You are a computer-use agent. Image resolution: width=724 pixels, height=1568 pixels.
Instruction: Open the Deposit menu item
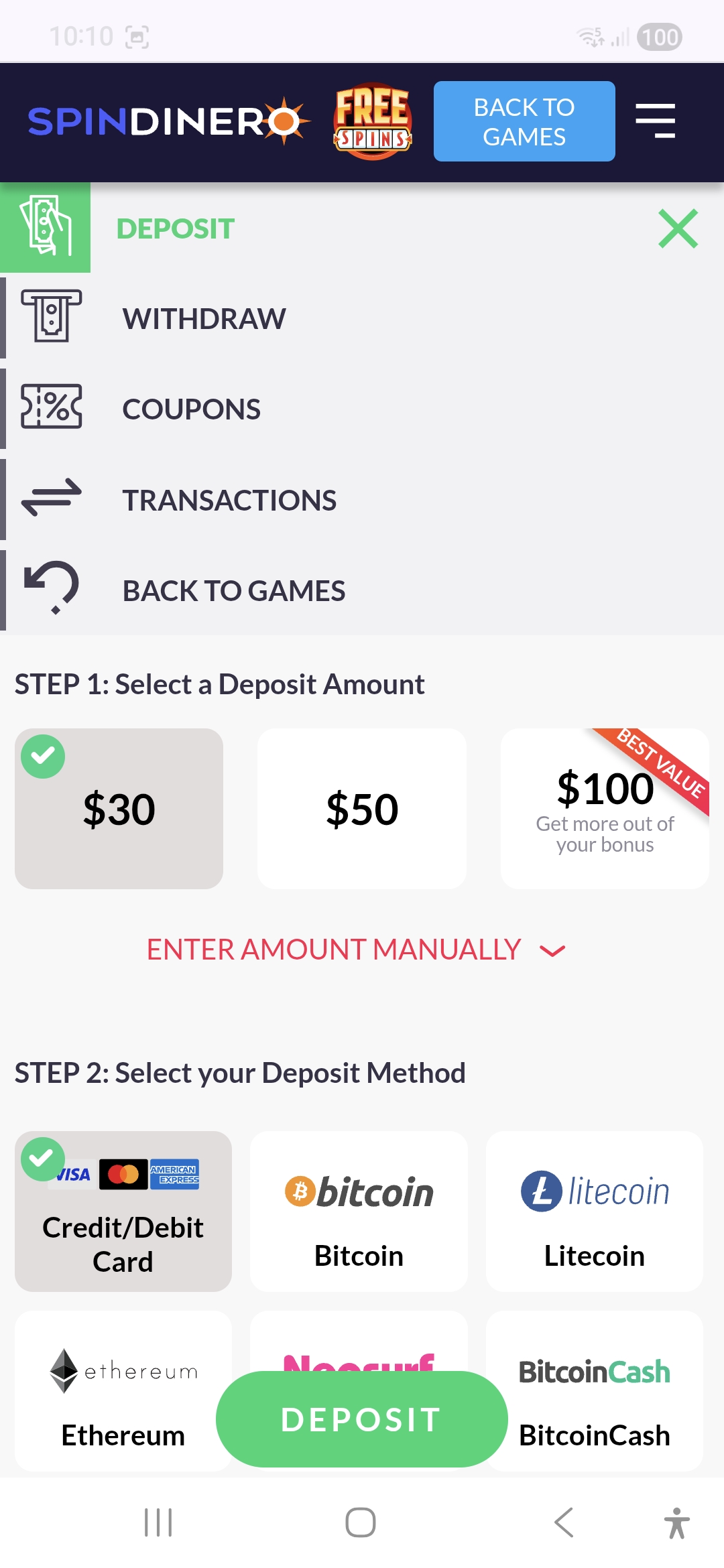coord(176,228)
